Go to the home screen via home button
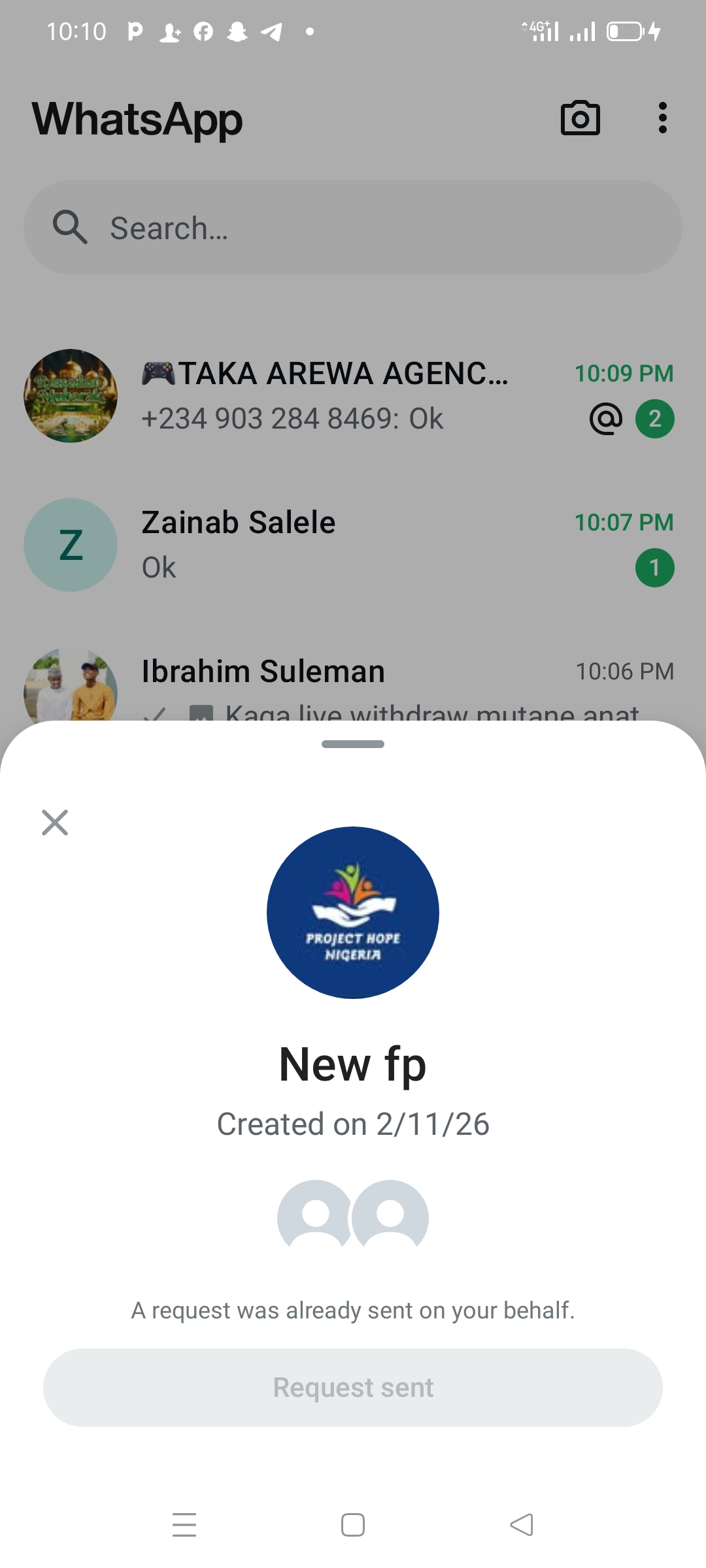This screenshot has width=706, height=1568. coord(353,1525)
